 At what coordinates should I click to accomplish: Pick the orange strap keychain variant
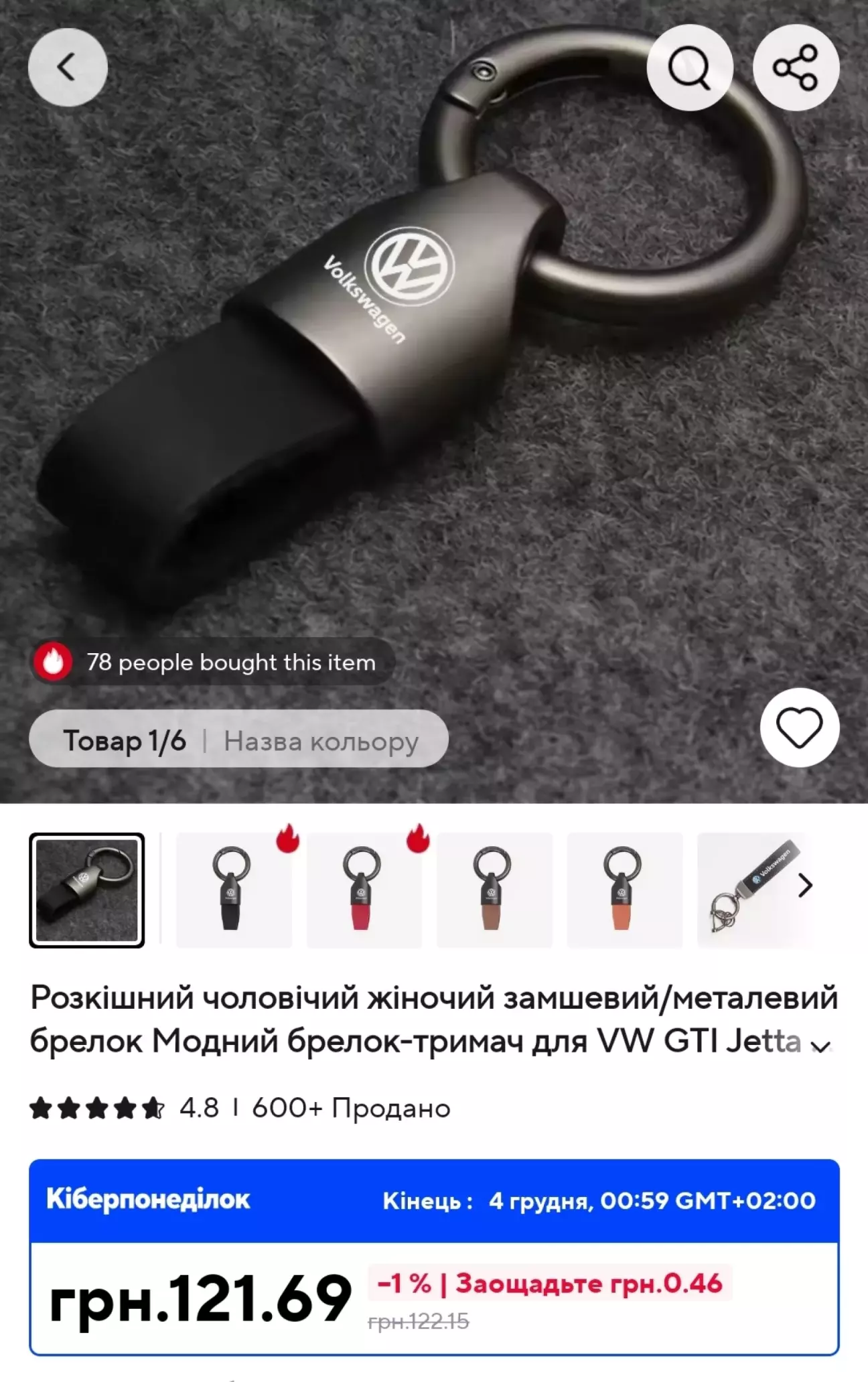pos(624,890)
